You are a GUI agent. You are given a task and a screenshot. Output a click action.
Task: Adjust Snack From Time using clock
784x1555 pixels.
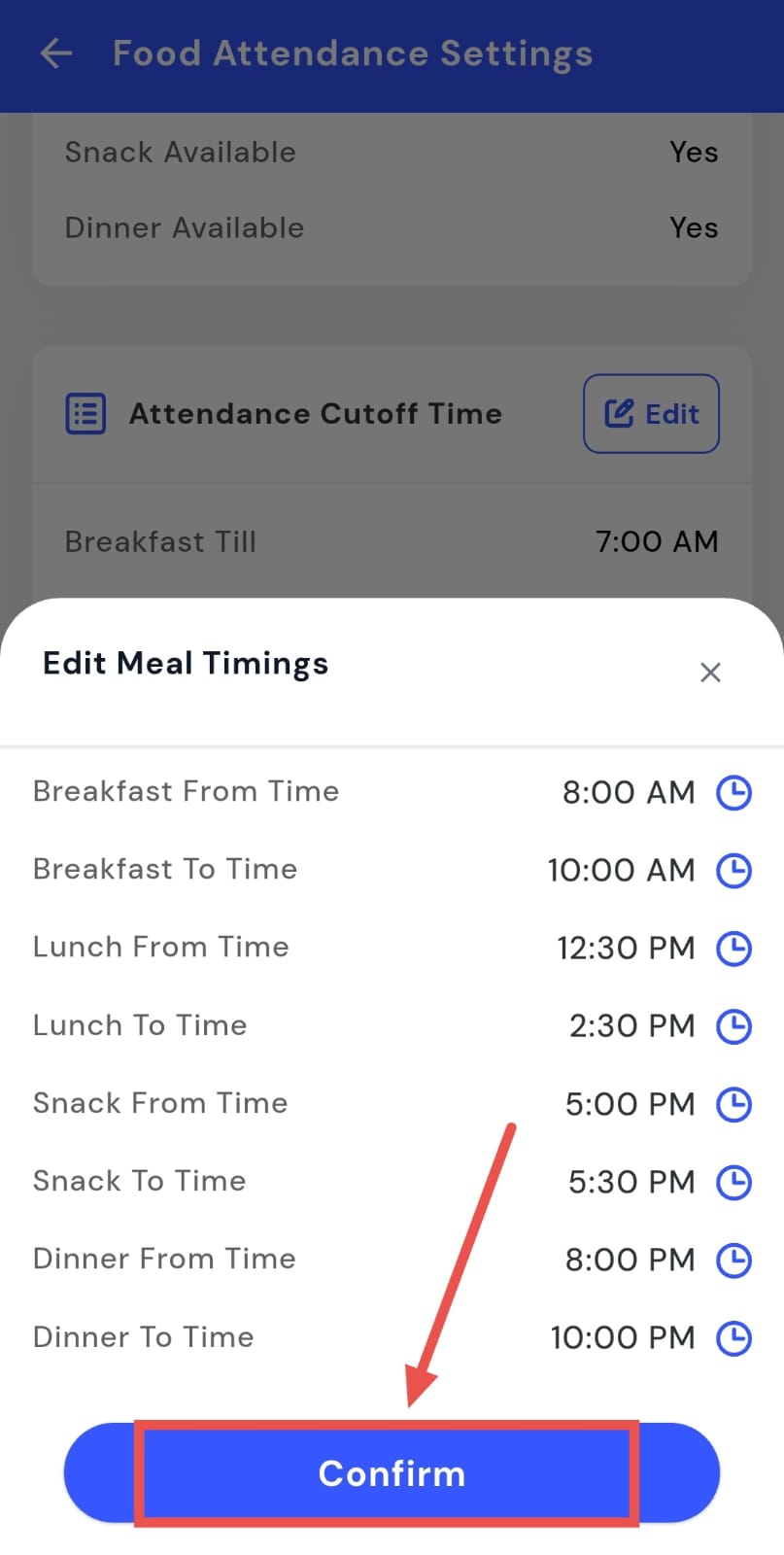733,1104
